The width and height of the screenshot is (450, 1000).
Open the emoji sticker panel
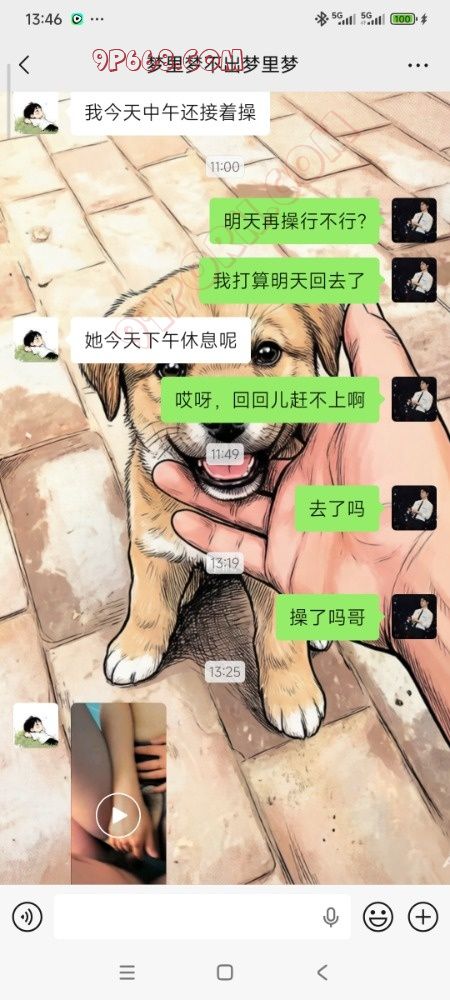(378, 917)
